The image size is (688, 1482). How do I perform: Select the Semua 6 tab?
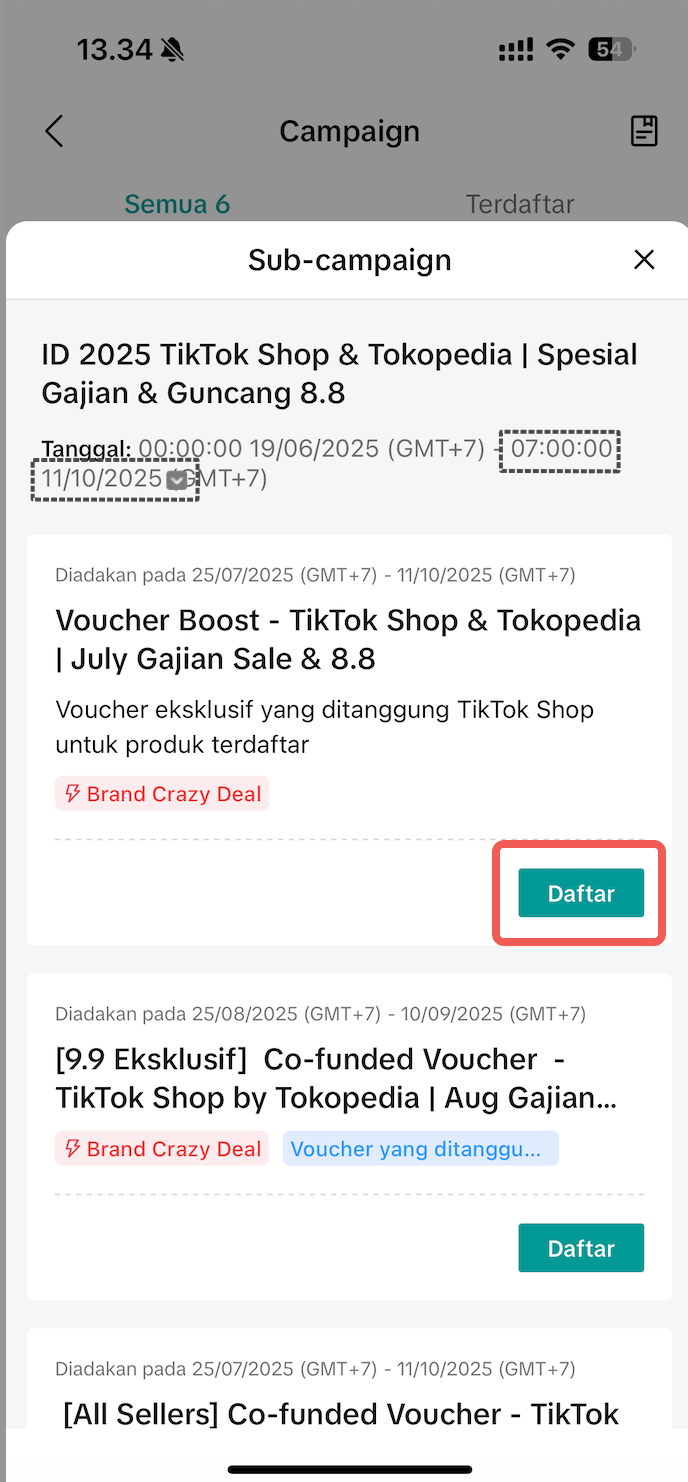177,204
